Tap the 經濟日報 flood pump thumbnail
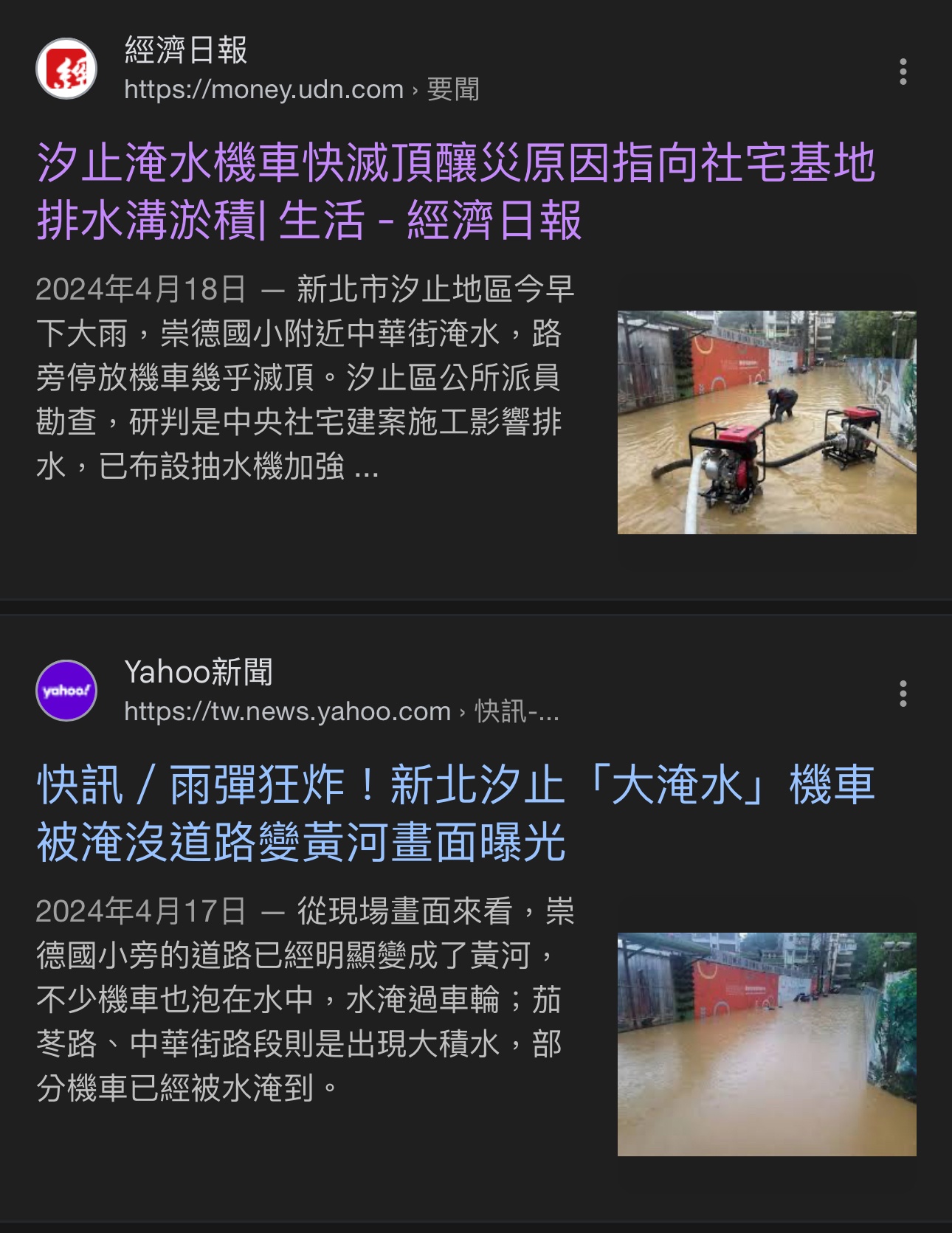This screenshot has width=952, height=1233. click(x=766, y=422)
